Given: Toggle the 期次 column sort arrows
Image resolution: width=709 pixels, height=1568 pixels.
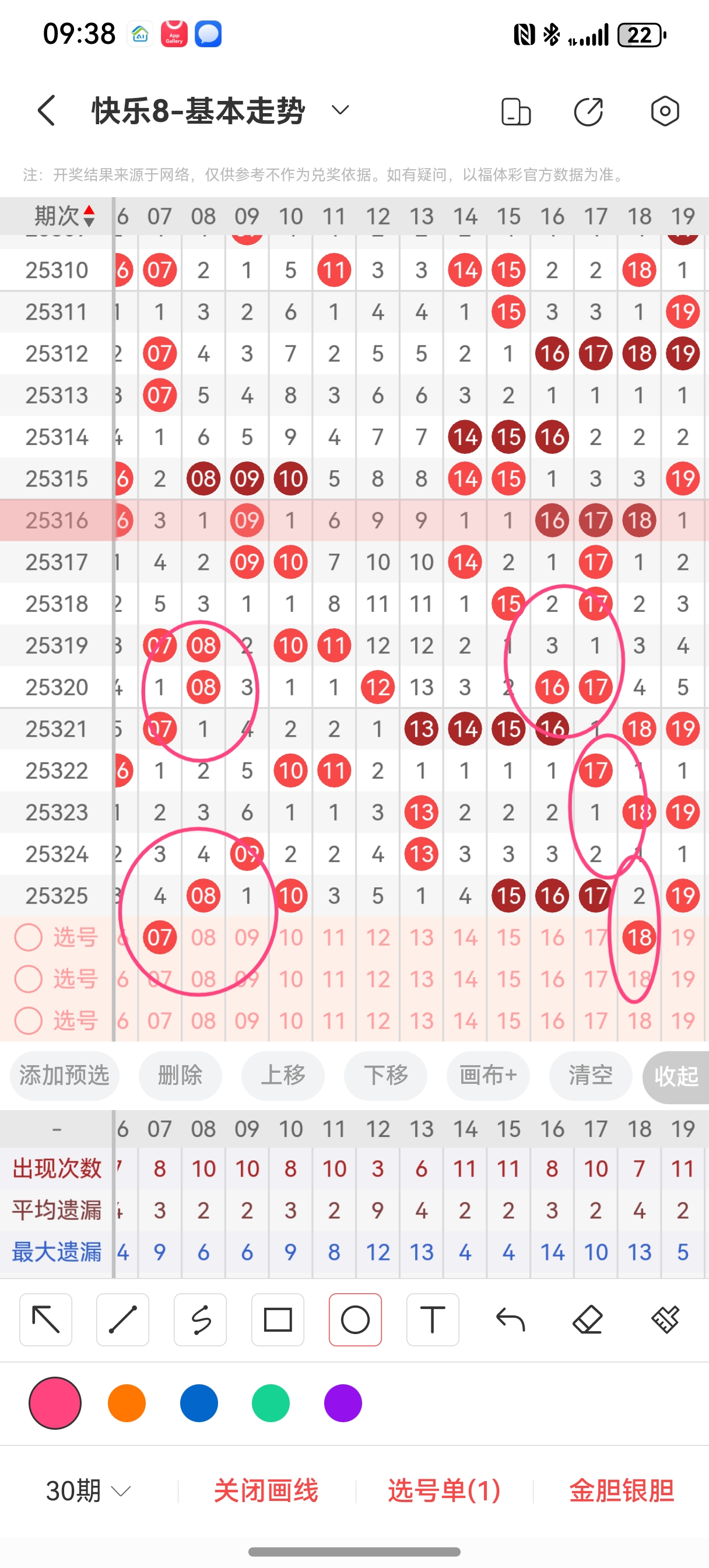Looking at the screenshot, I should (x=89, y=214).
